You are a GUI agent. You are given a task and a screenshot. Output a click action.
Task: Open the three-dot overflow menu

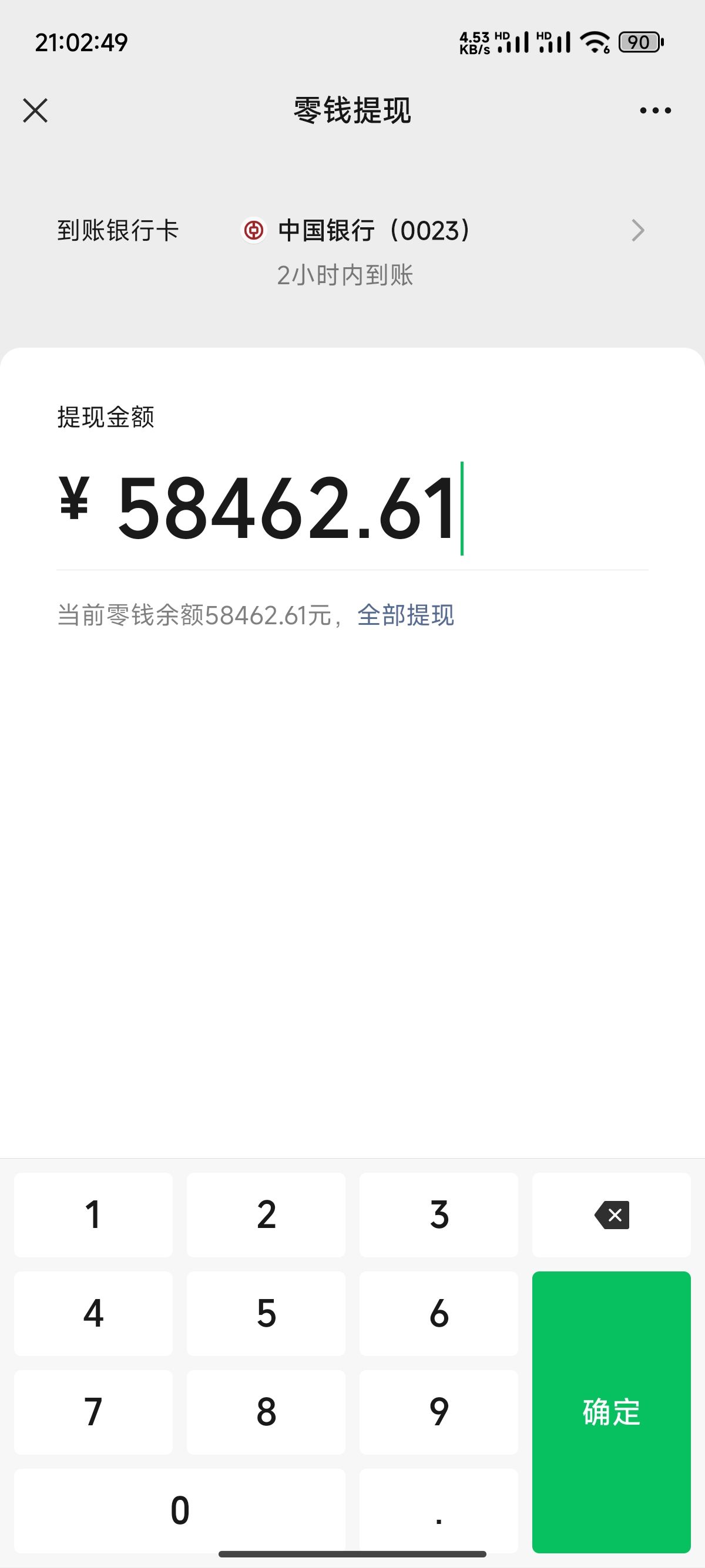click(x=655, y=111)
